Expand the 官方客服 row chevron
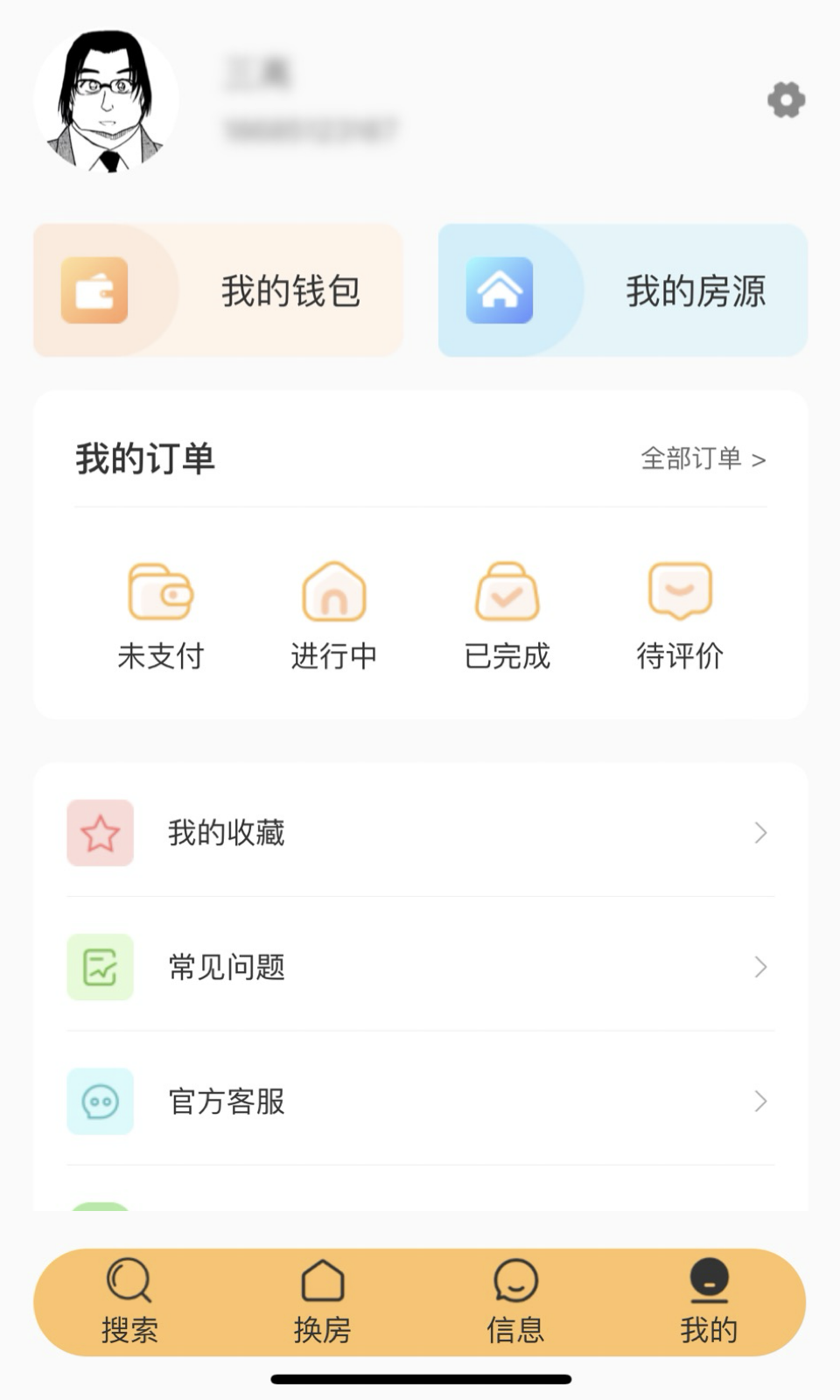 [x=759, y=1102]
